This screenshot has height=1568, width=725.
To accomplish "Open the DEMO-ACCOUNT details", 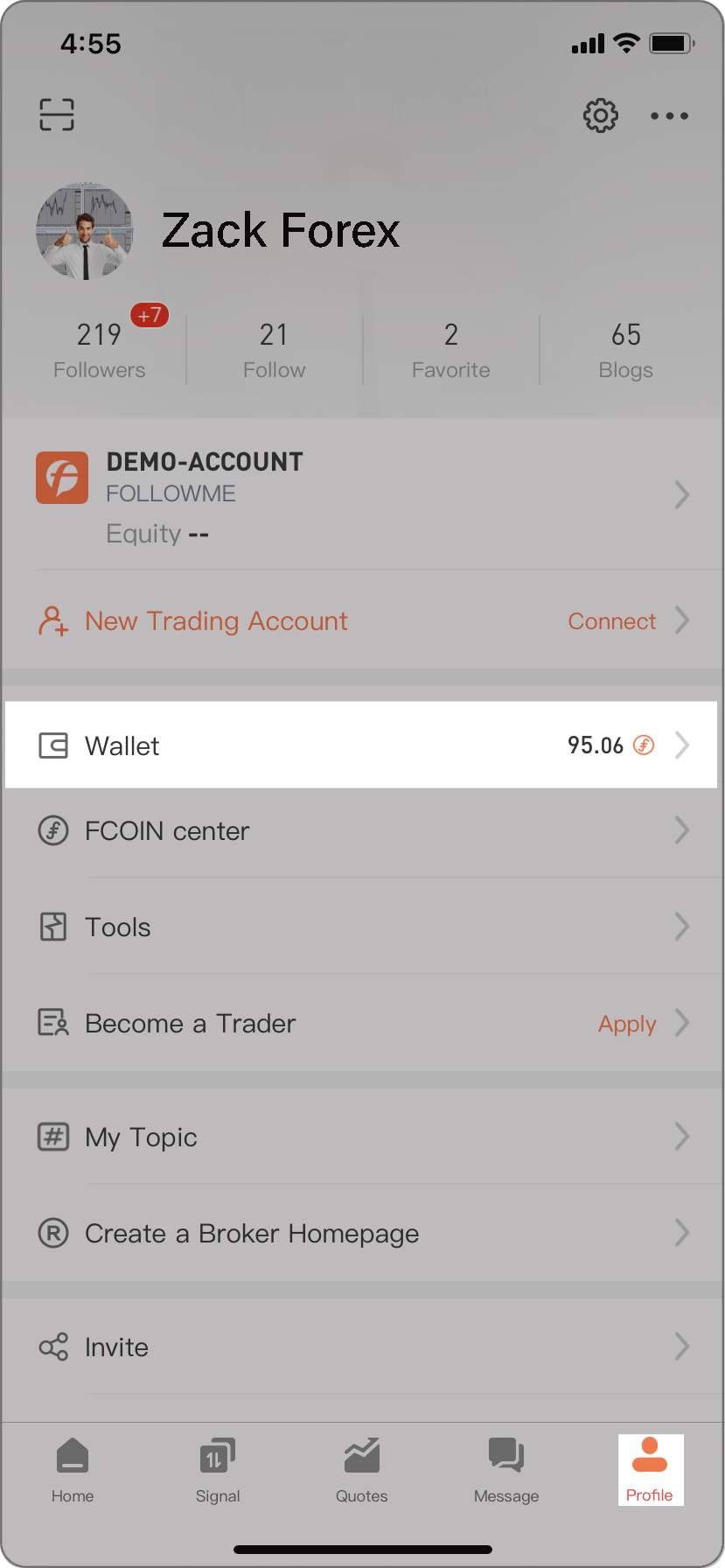I will point(362,495).
